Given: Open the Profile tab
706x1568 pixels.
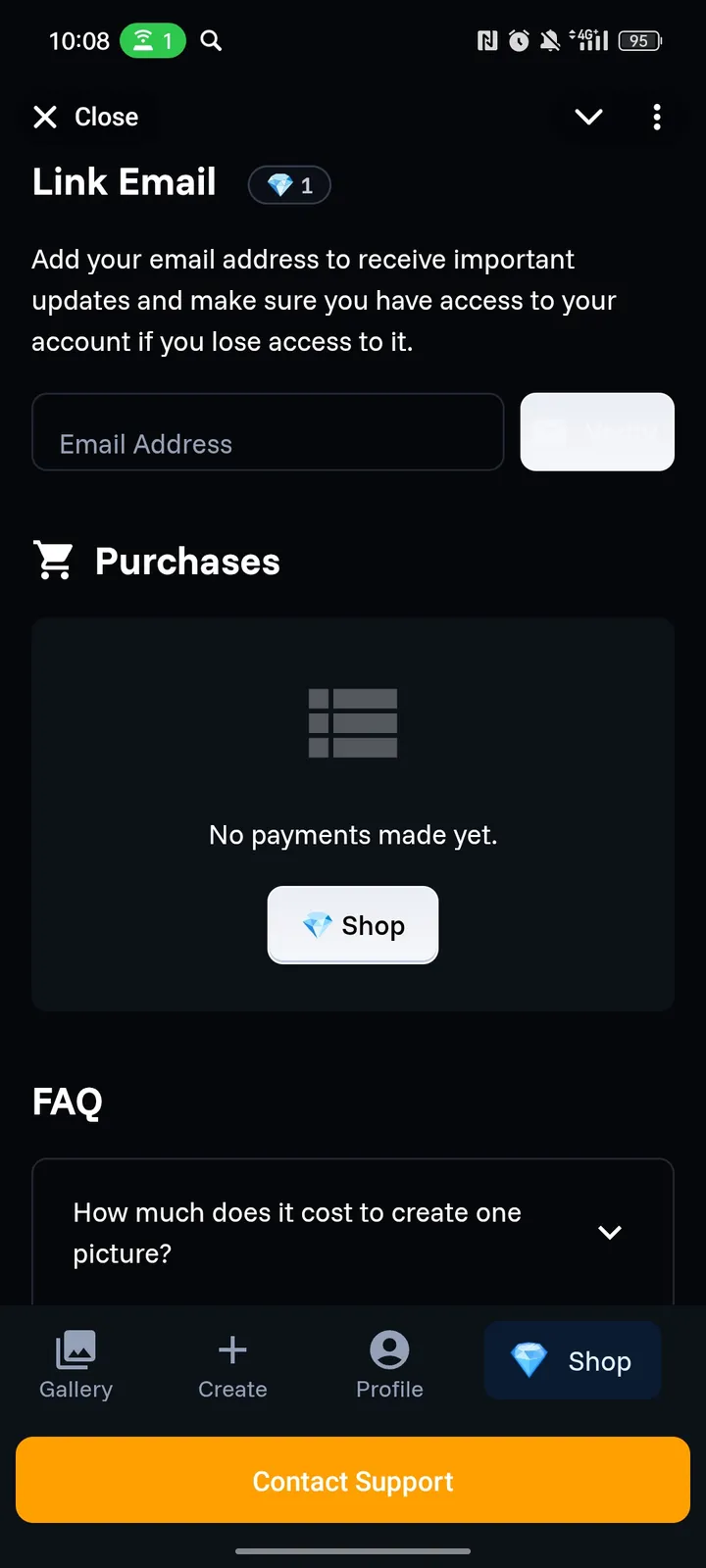Looking at the screenshot, I should pos(389,1364).
